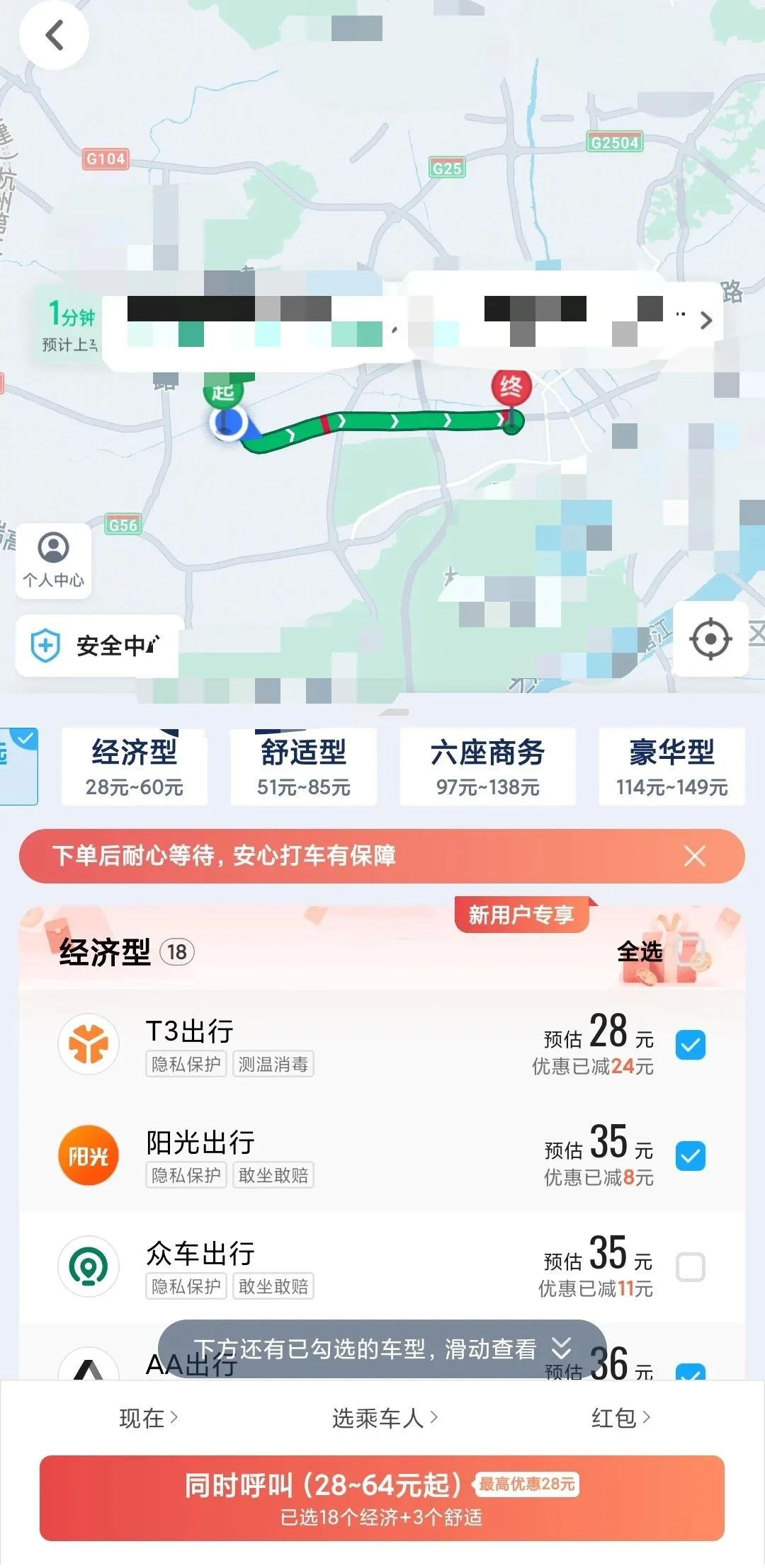Switch to 经济型 car category
This screenshot has width=765, height=1568.
(x=134, y=767)
